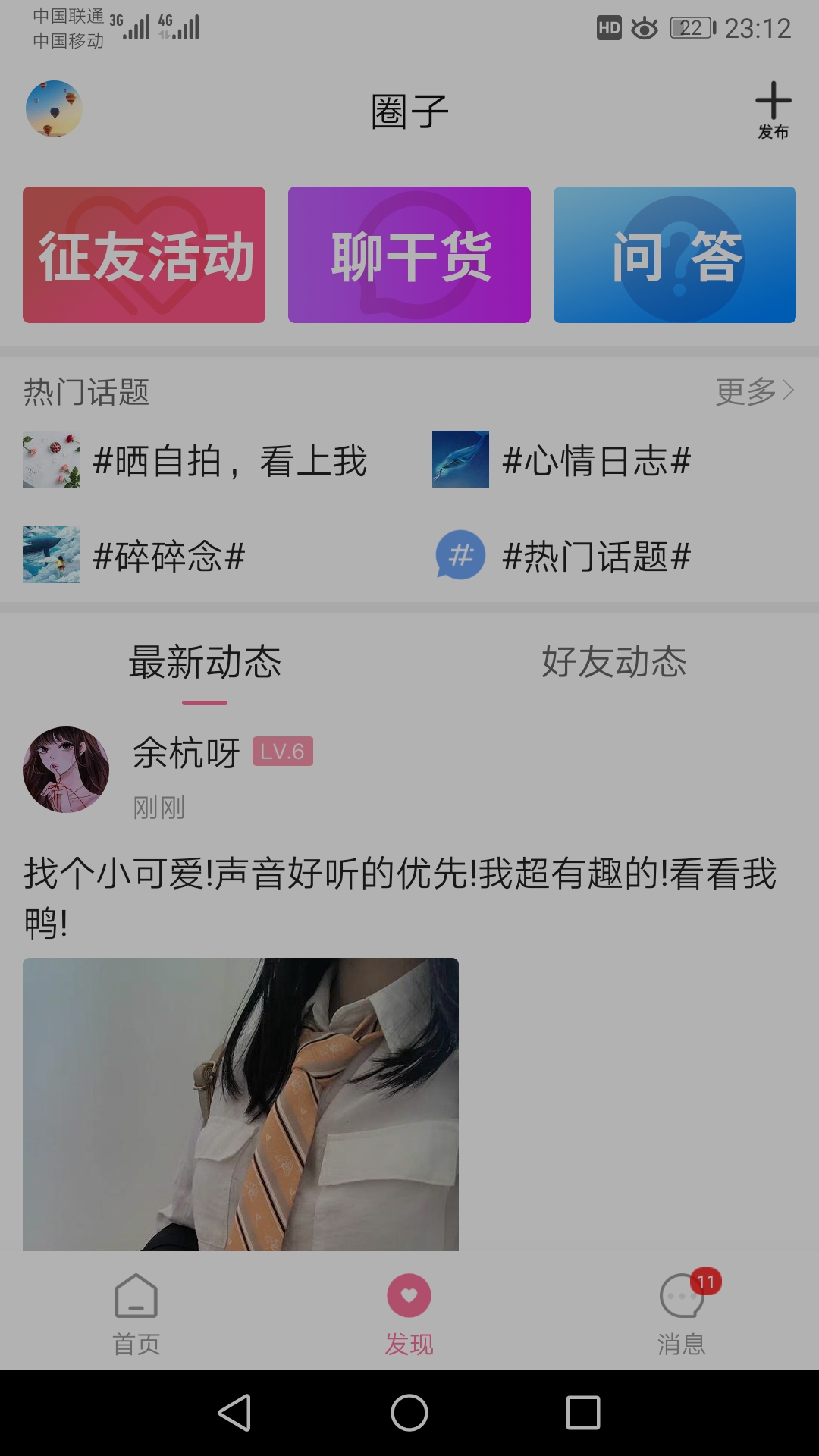Open the 聊干货 banner
This screenshot has width=819, height=1456.
(x=409, y=255)
